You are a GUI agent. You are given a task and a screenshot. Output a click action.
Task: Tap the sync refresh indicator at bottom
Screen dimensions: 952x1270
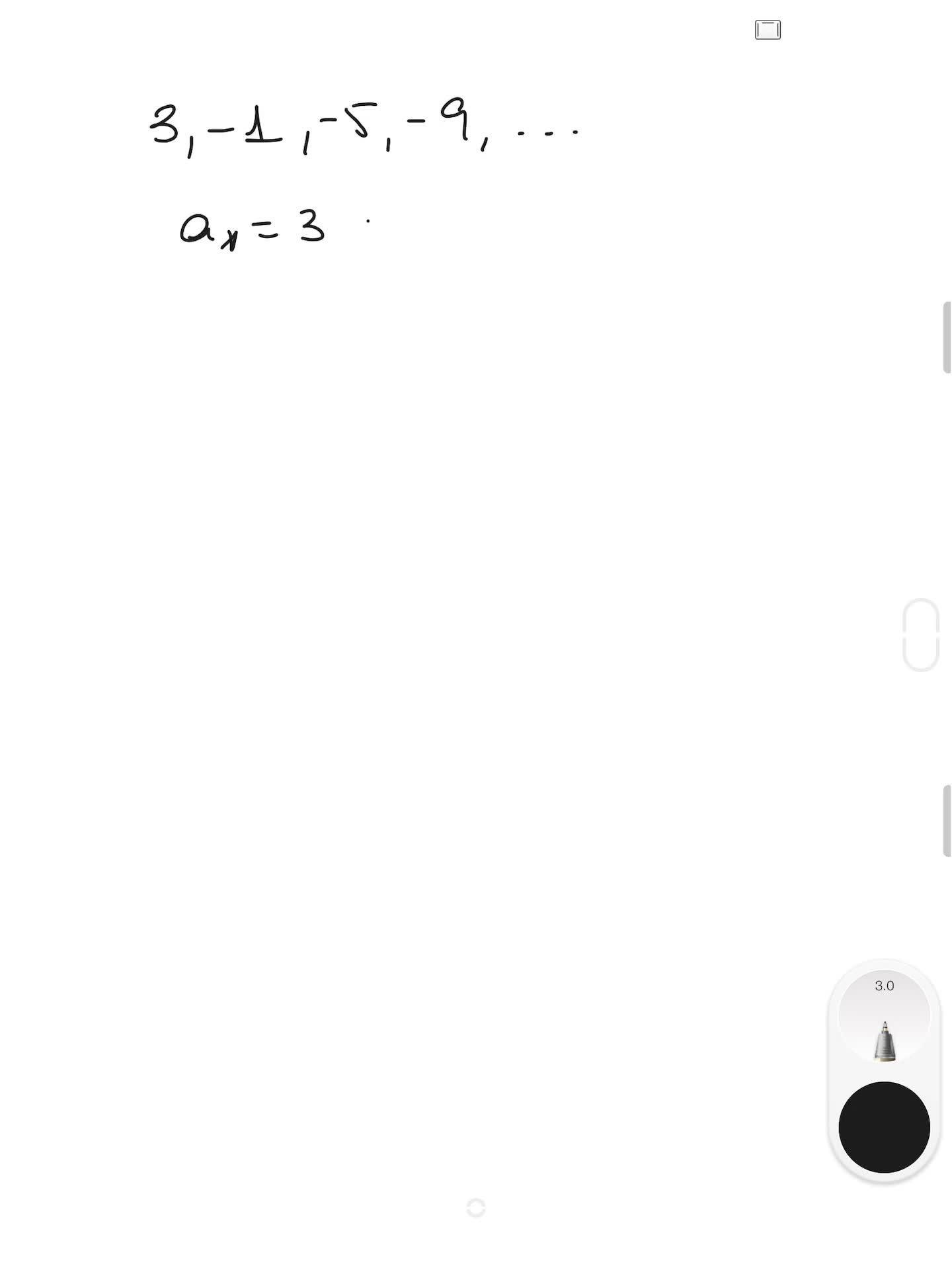(x=476, y=1208)
